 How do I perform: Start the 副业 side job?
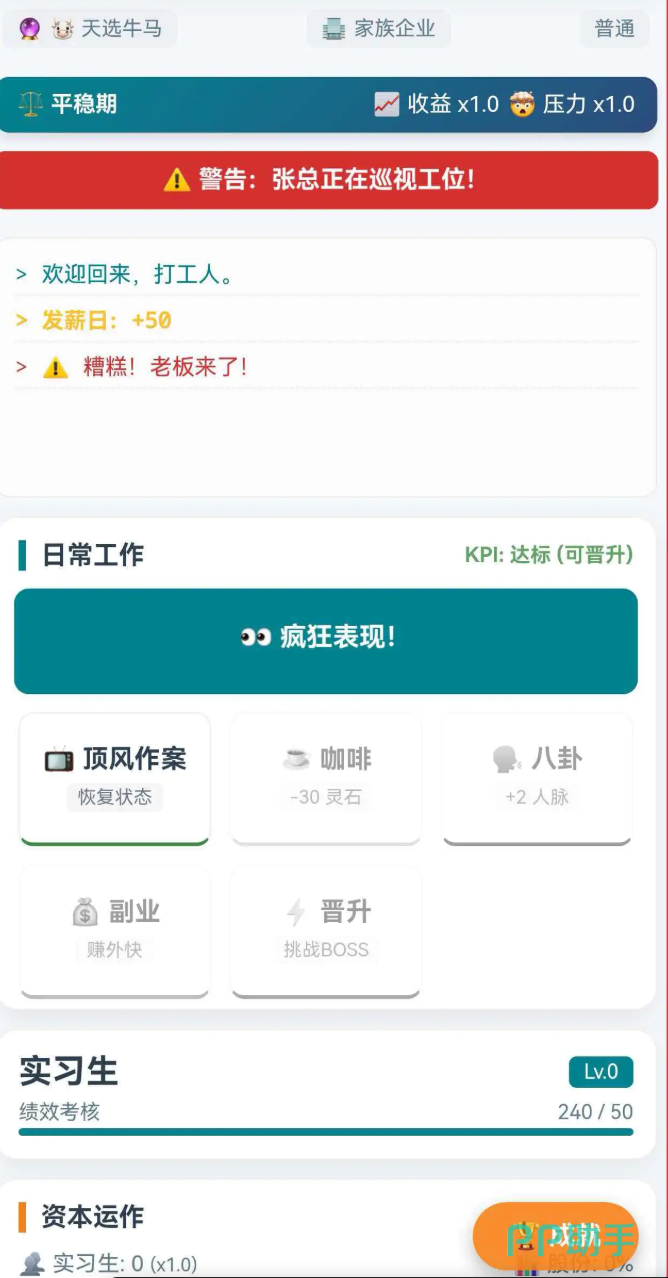(x=115, y=930)
